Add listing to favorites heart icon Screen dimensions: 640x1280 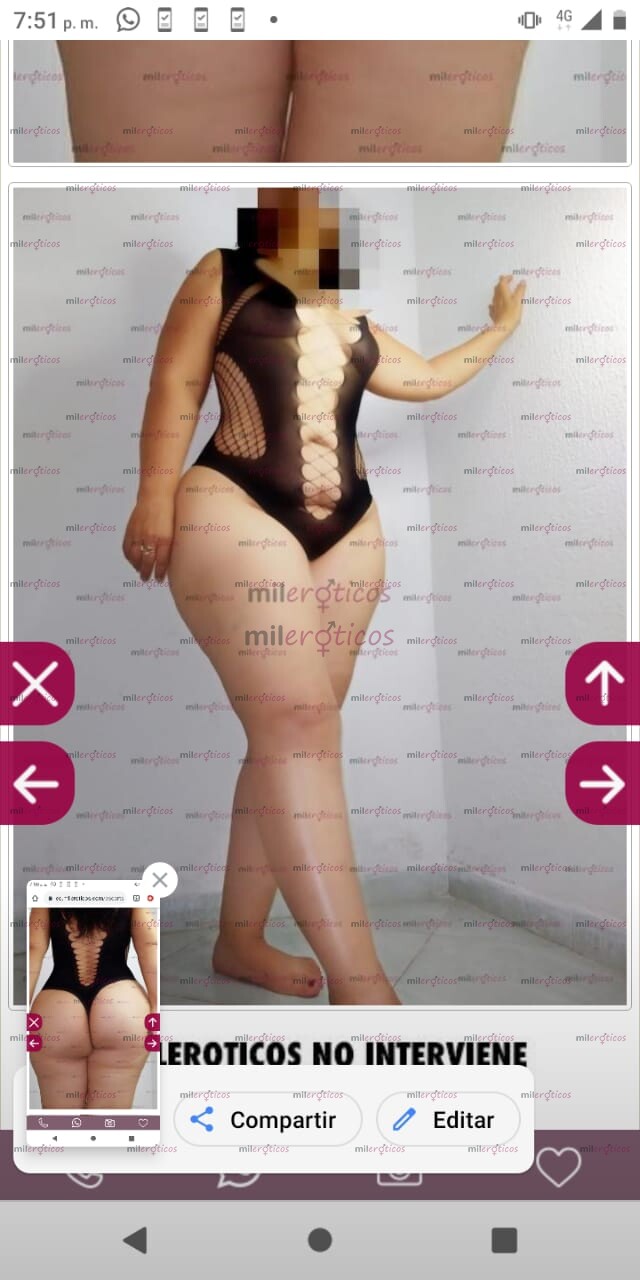(x=558, y=1166)
